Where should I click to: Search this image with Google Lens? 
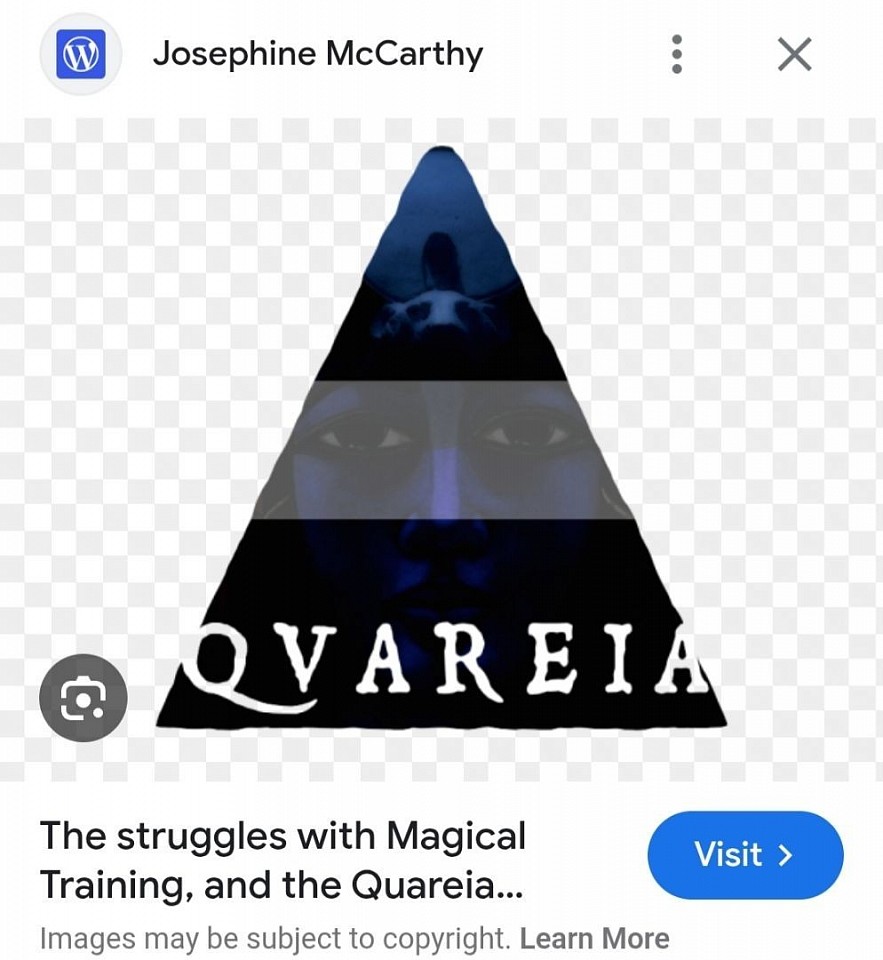point(83,698)
